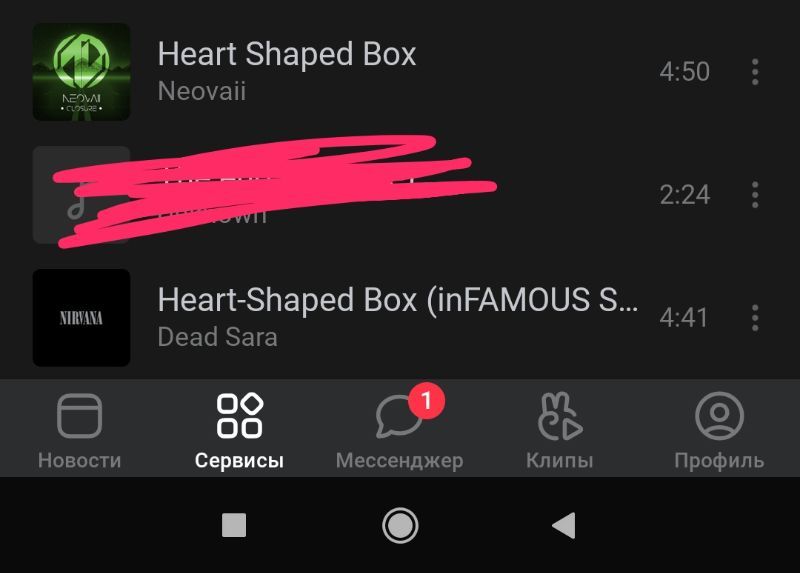Viewport: 800px width, 573px height.
Task: Open the Профиль tab
Action: (719, 430)
